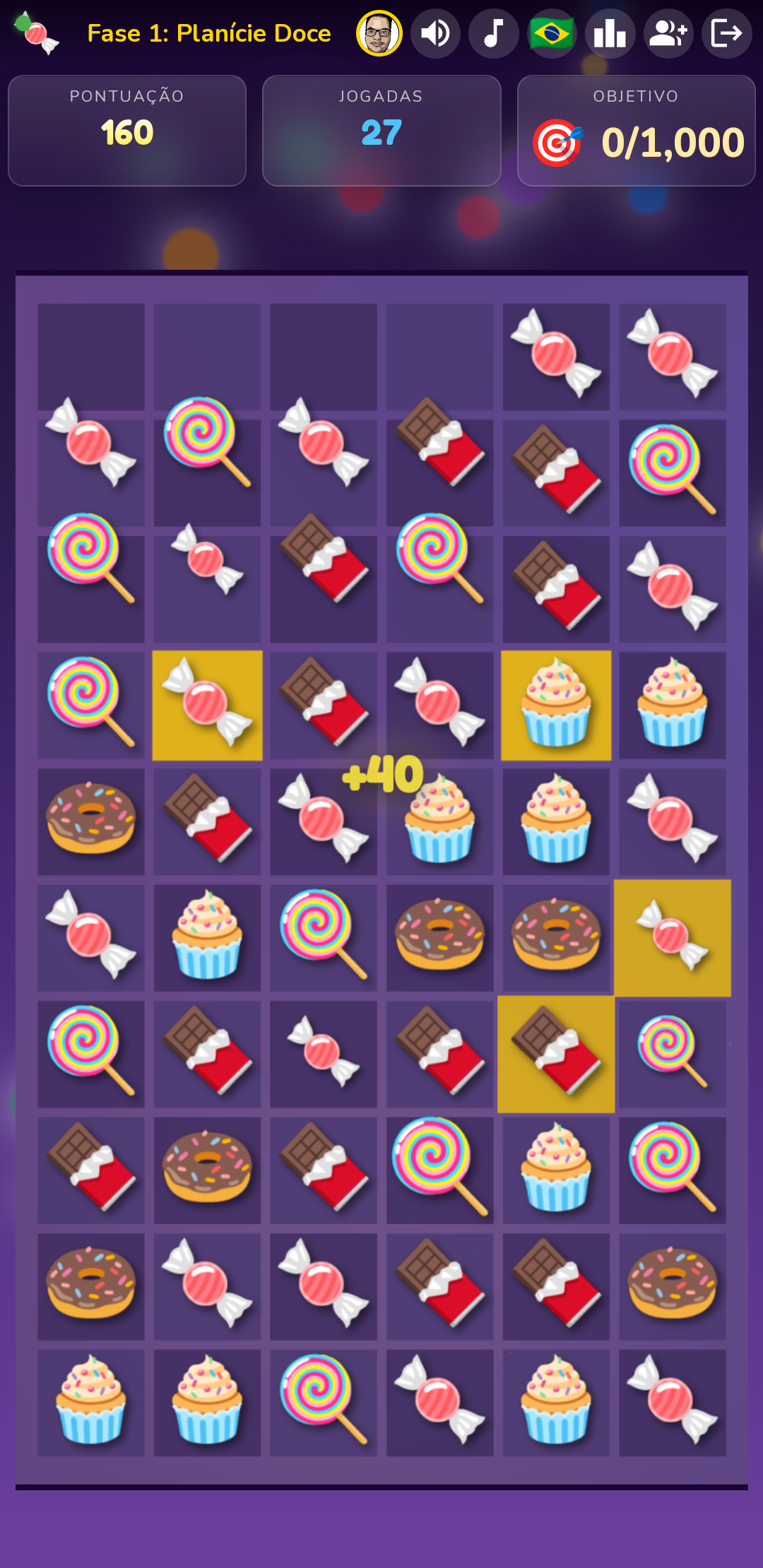Image resolution: width=763 pixels, height=1568 pixels.
Task: Click the highlighted wrapped candy on the right edge
Action: [673, 939]
